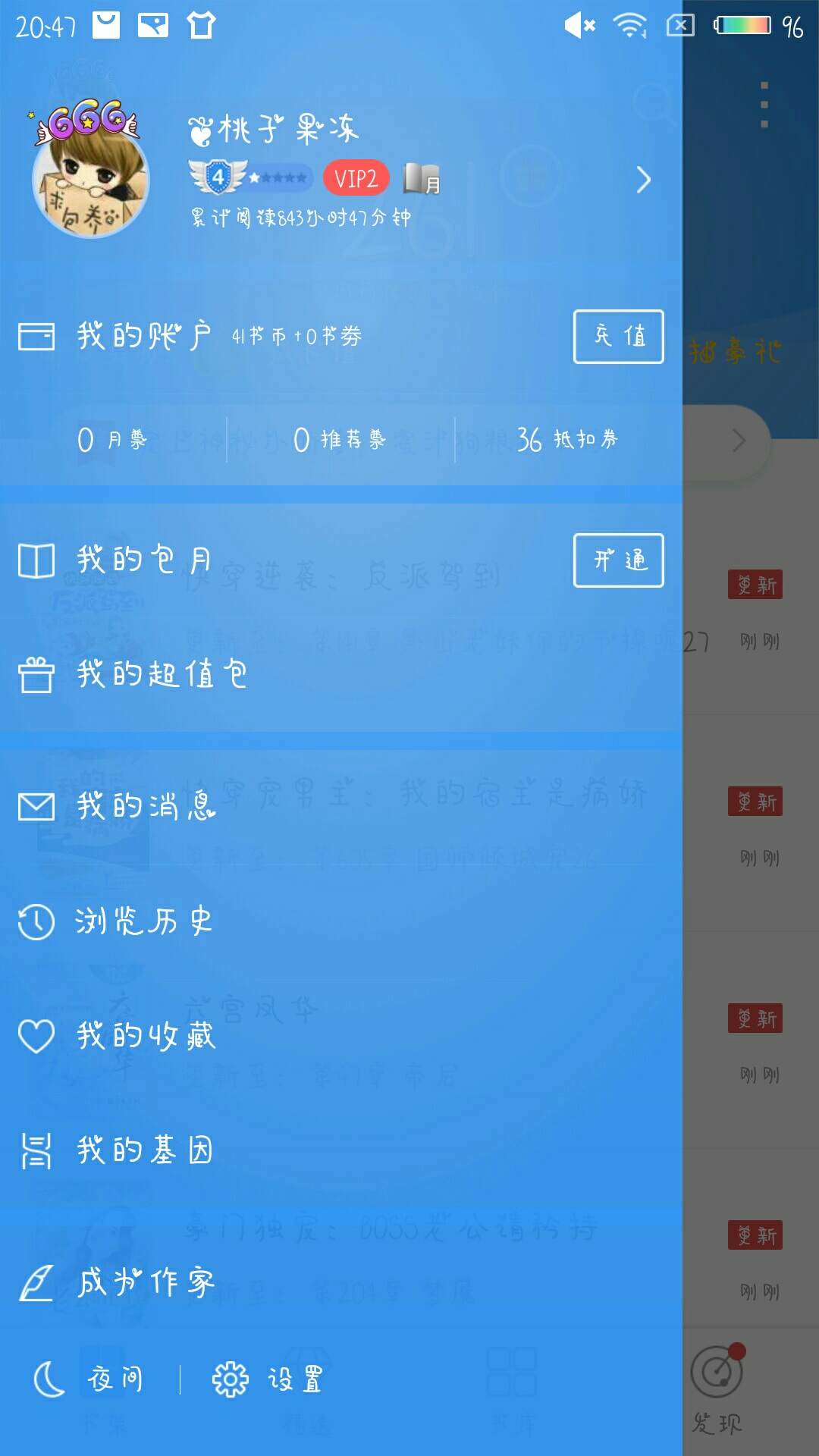Image resolution: width=819 pixels, height=1456 pixels.
Task: Open 我的超值包 value pack
Action: click(x=341, y=674)
